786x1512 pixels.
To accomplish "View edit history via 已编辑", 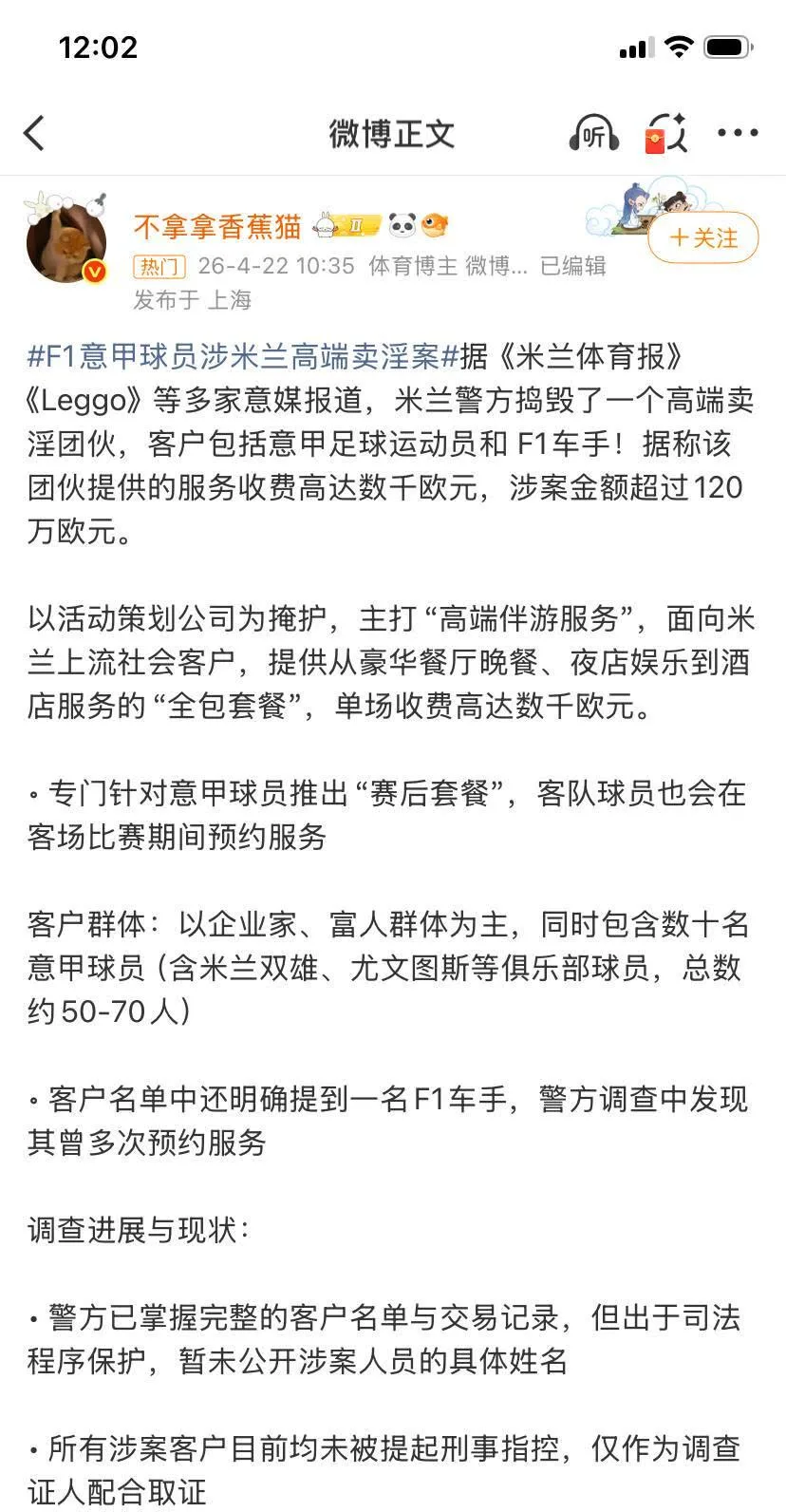I will click(x=573, y=266).
